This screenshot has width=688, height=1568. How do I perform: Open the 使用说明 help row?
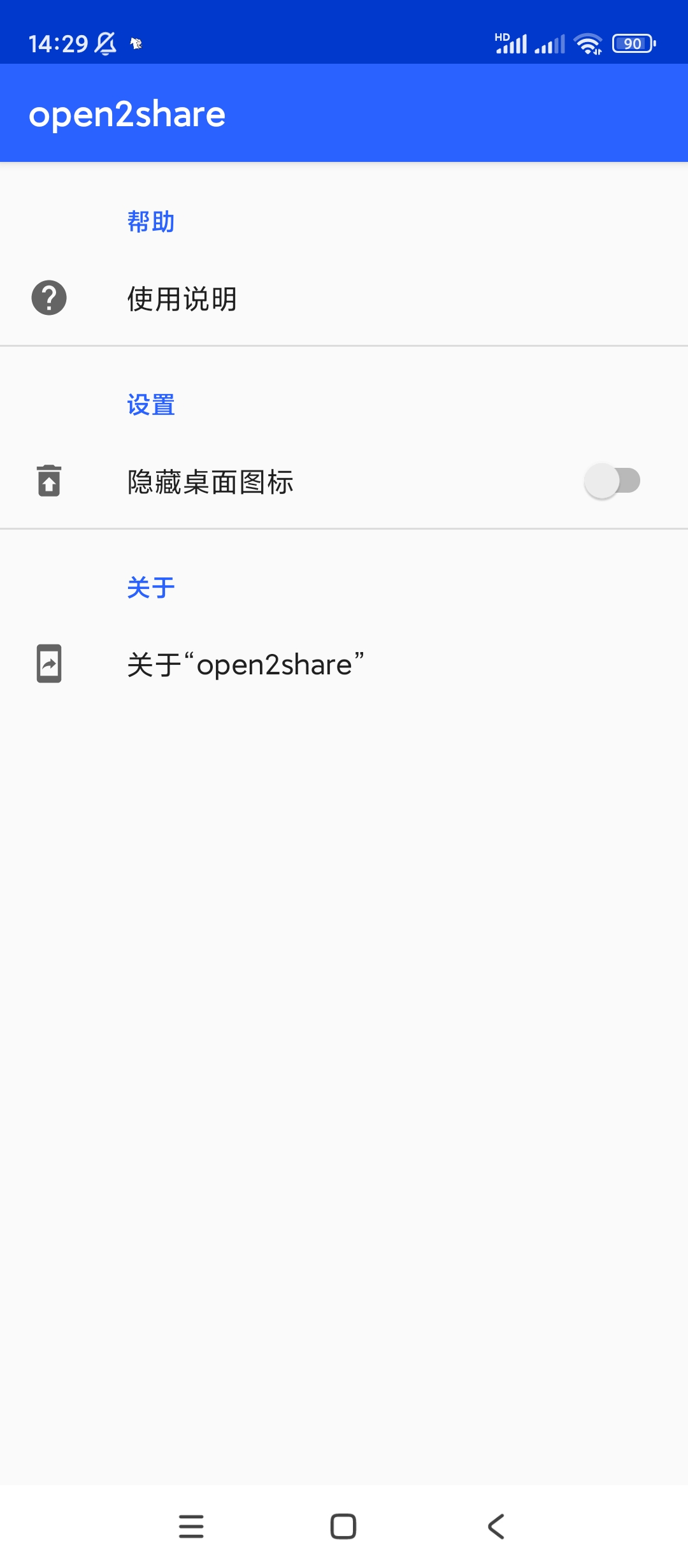coord(344,298)
